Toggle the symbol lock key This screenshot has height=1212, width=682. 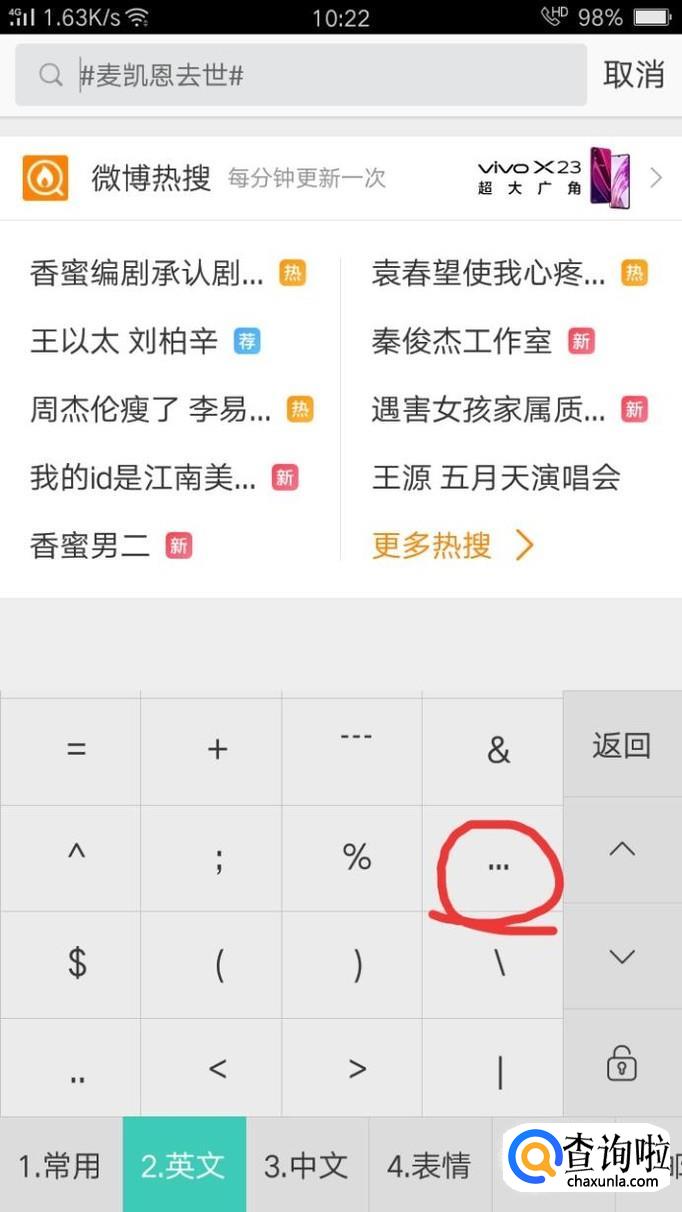[622, 1063]
